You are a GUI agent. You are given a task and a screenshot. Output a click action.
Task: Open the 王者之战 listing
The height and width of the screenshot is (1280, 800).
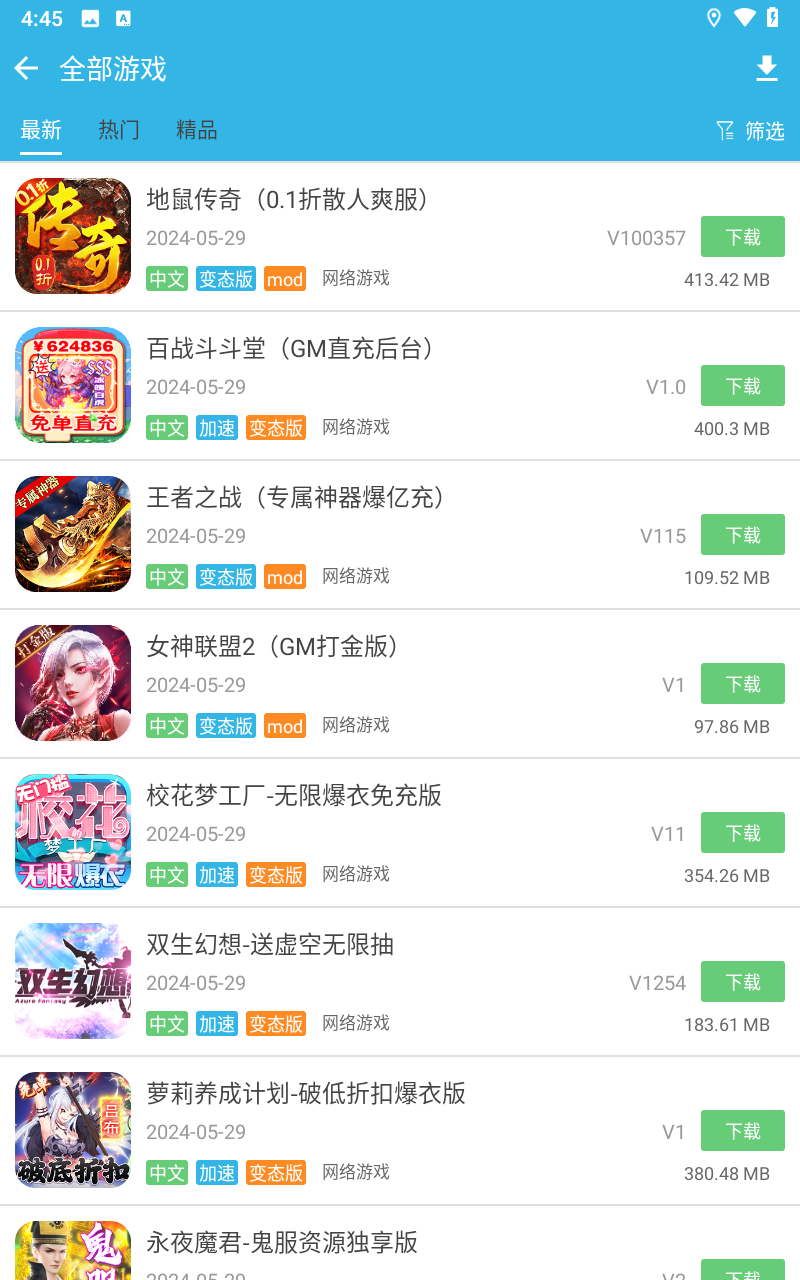(x=296, y=498)
